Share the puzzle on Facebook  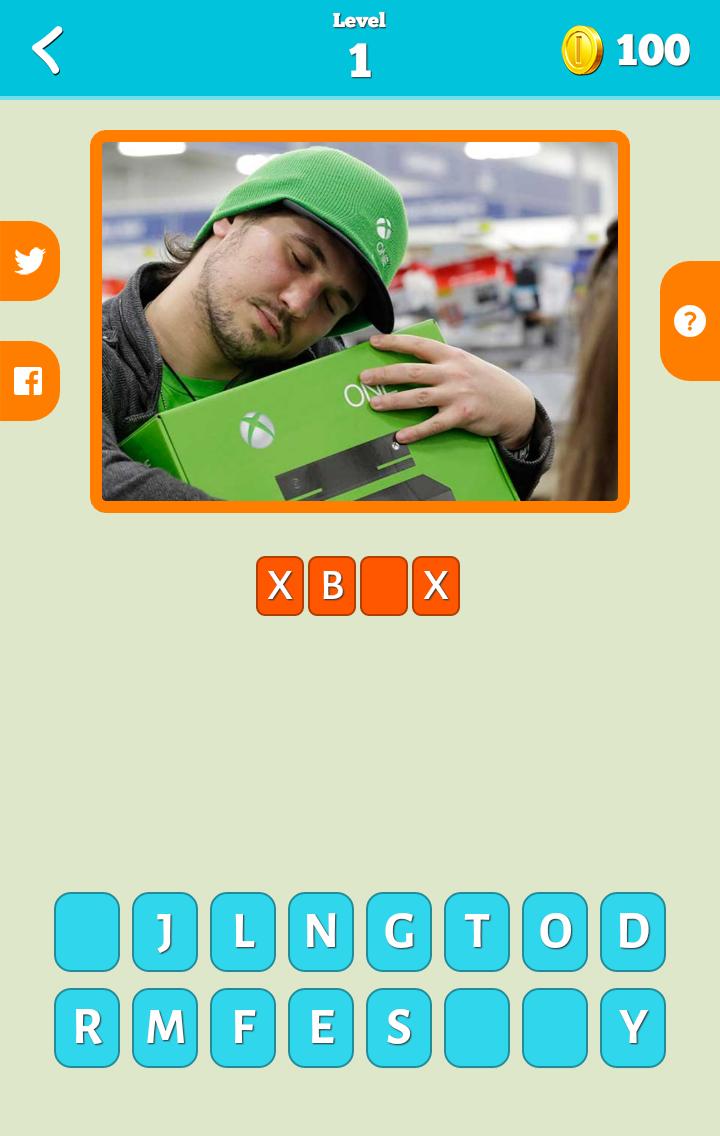pos(28,381)
